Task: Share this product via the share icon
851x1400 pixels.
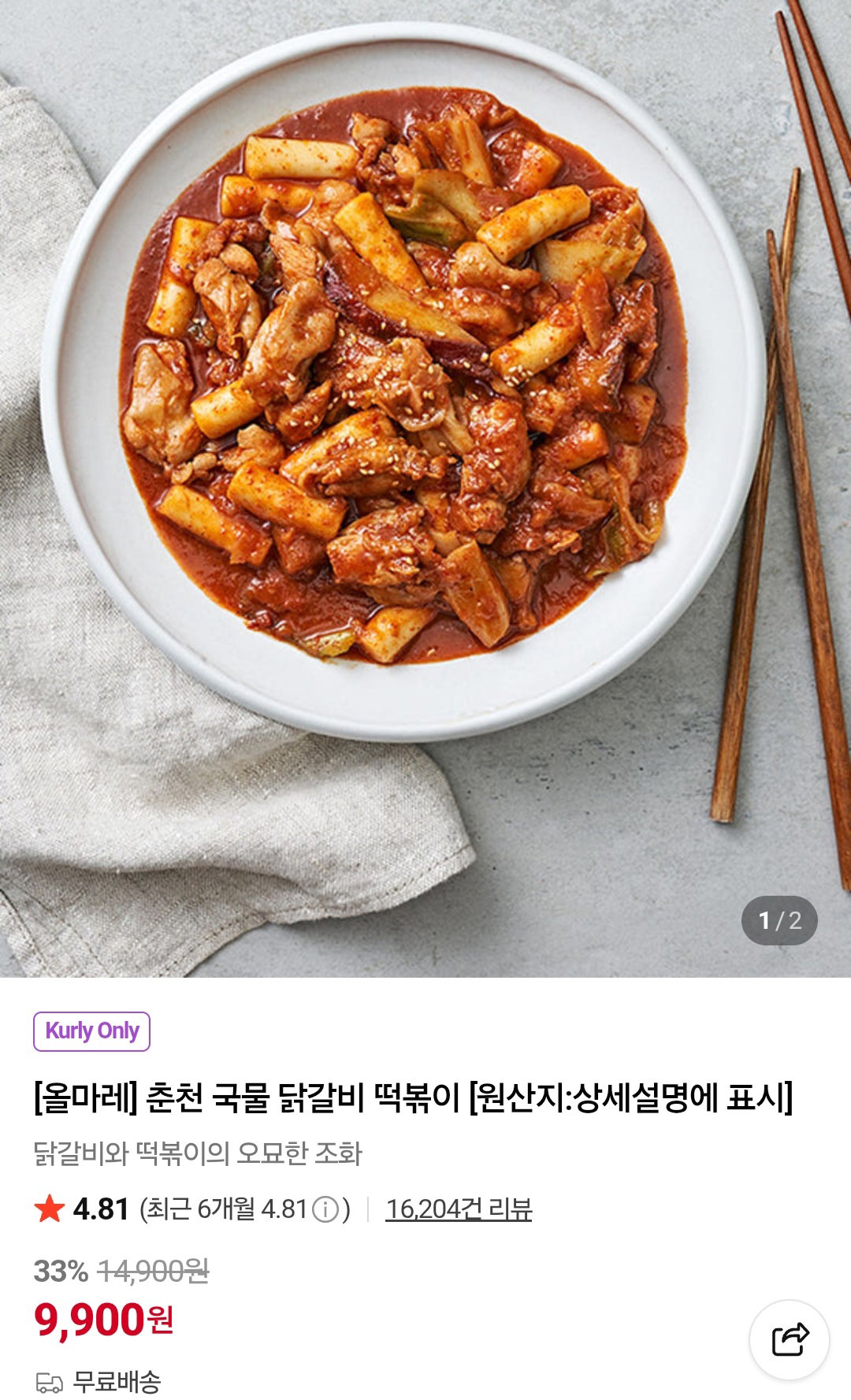Action: (x=789, y=1339)
